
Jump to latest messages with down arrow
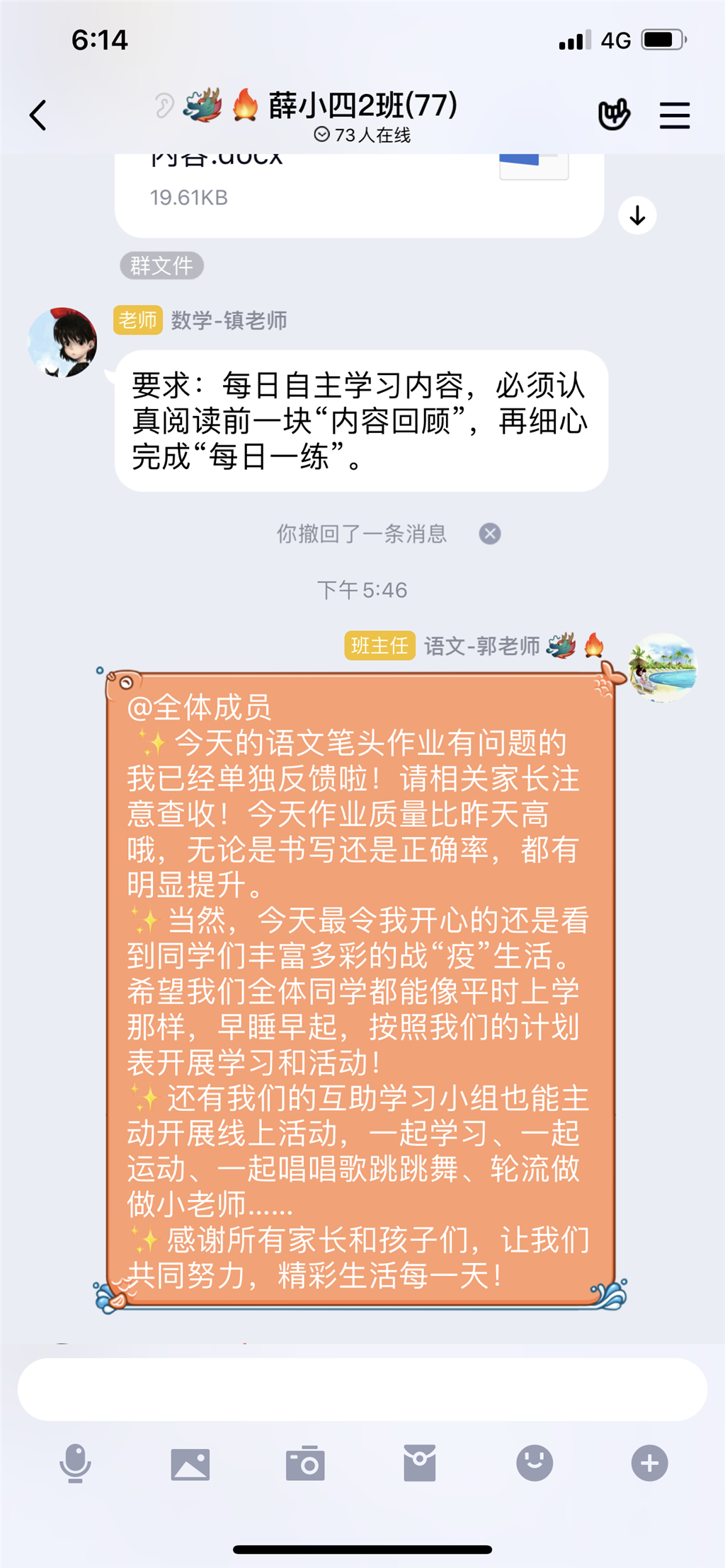point(637,216)
